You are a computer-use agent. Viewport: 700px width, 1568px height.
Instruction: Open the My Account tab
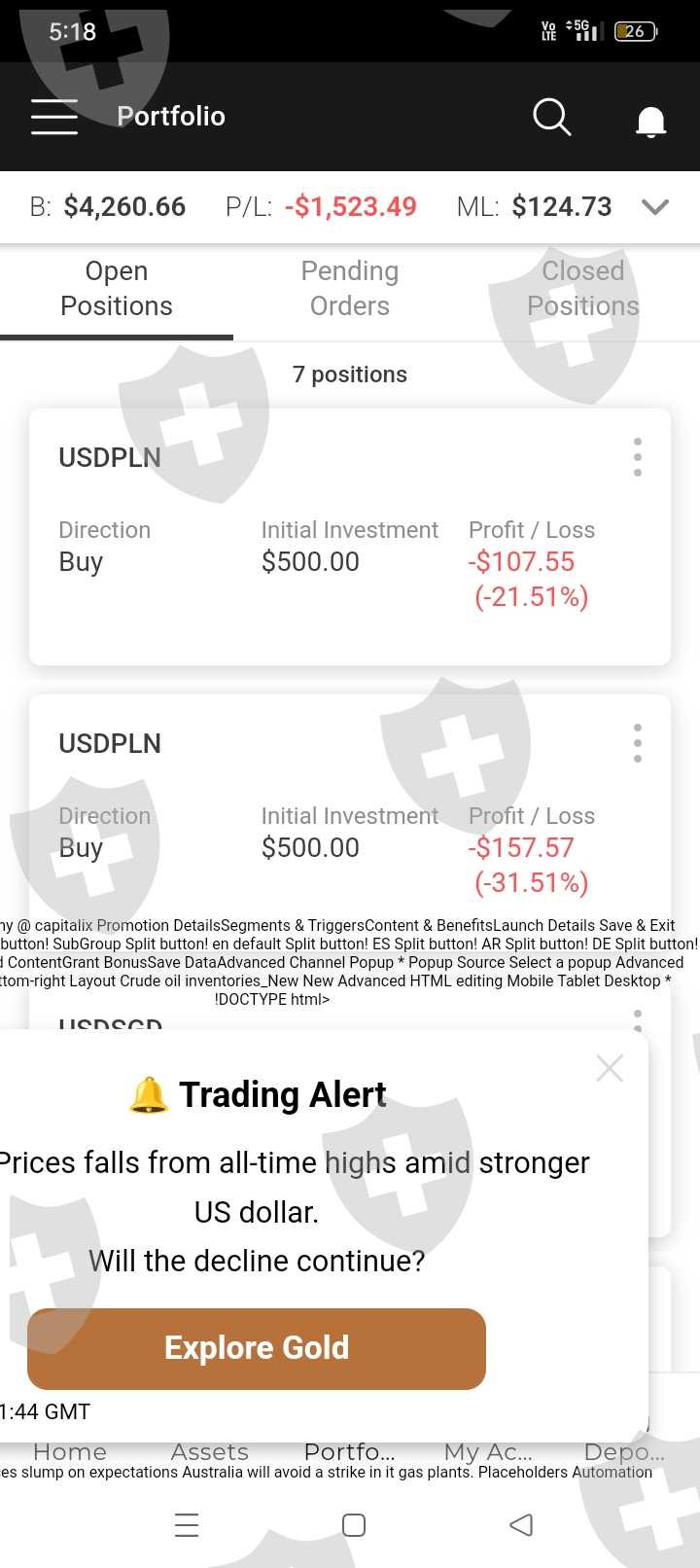coord(489,1451)
